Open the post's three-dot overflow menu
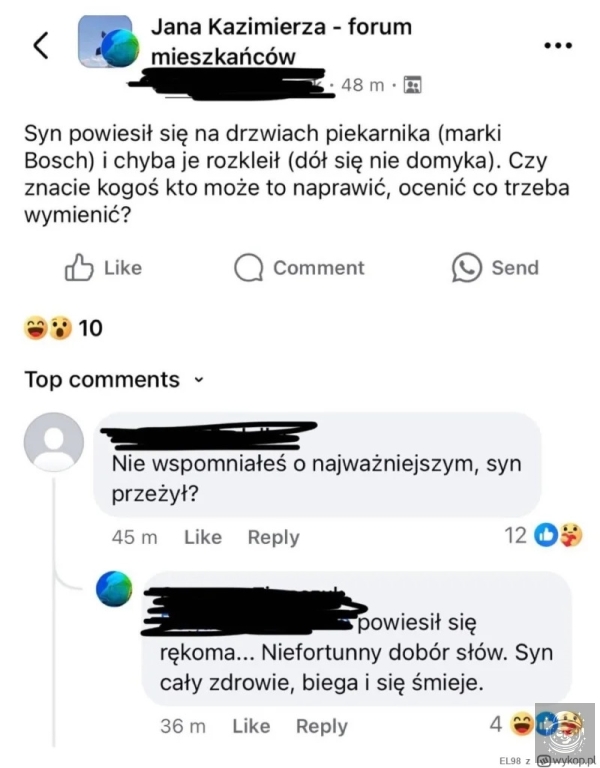 pos(557,46)
